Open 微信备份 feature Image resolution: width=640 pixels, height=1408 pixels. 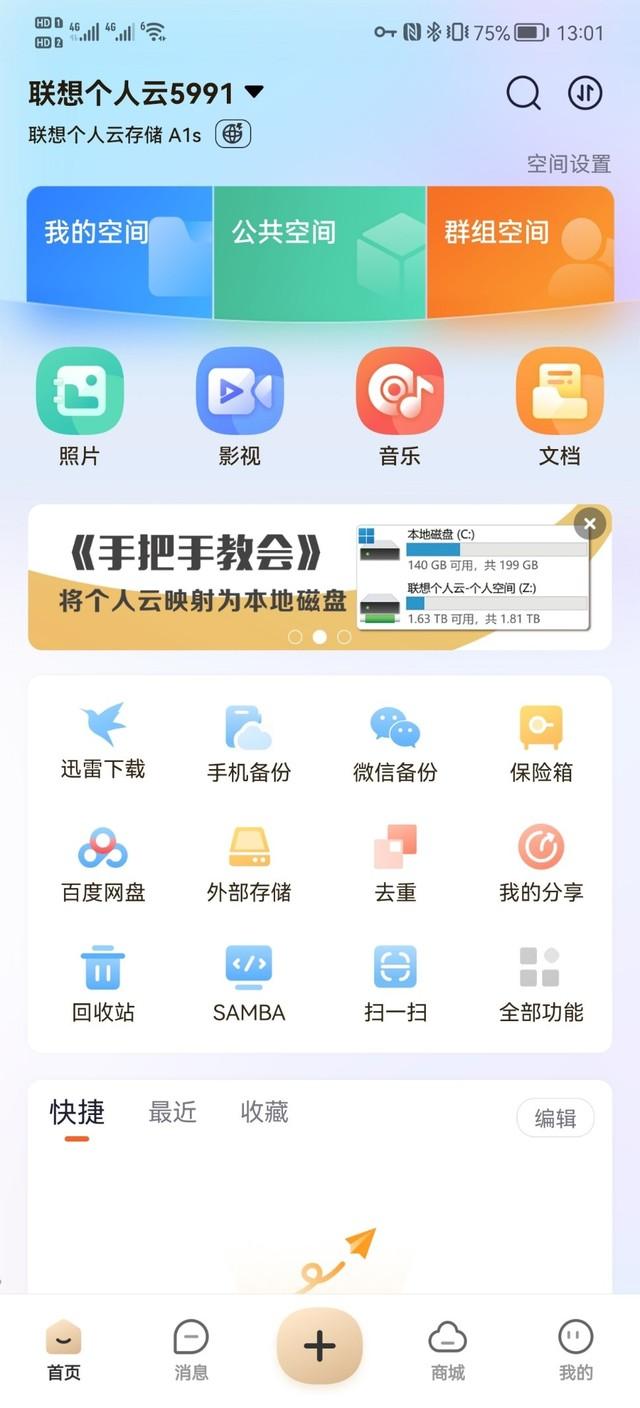point(395,743)
